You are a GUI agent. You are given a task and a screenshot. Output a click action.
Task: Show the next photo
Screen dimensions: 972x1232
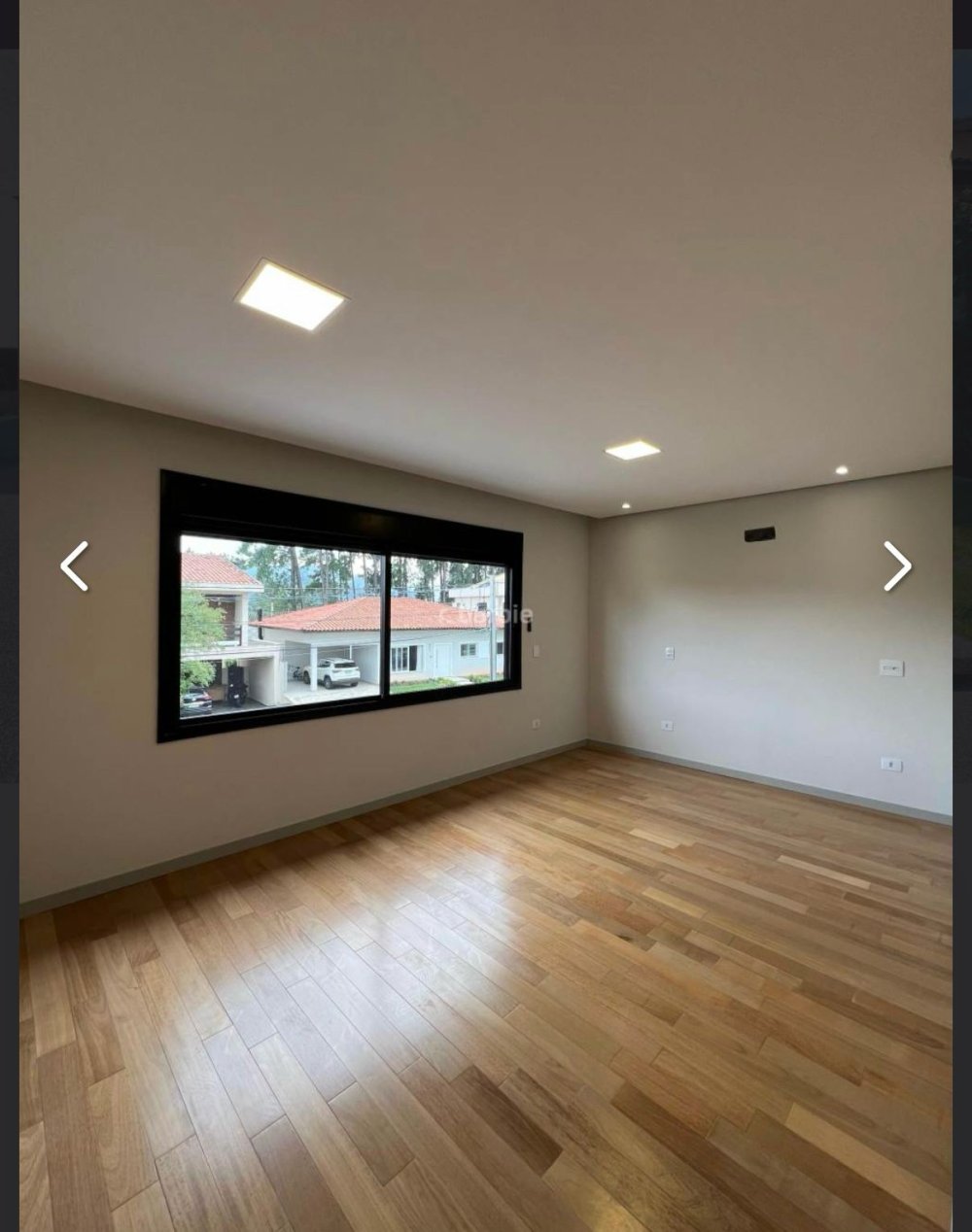coord(896,566)
